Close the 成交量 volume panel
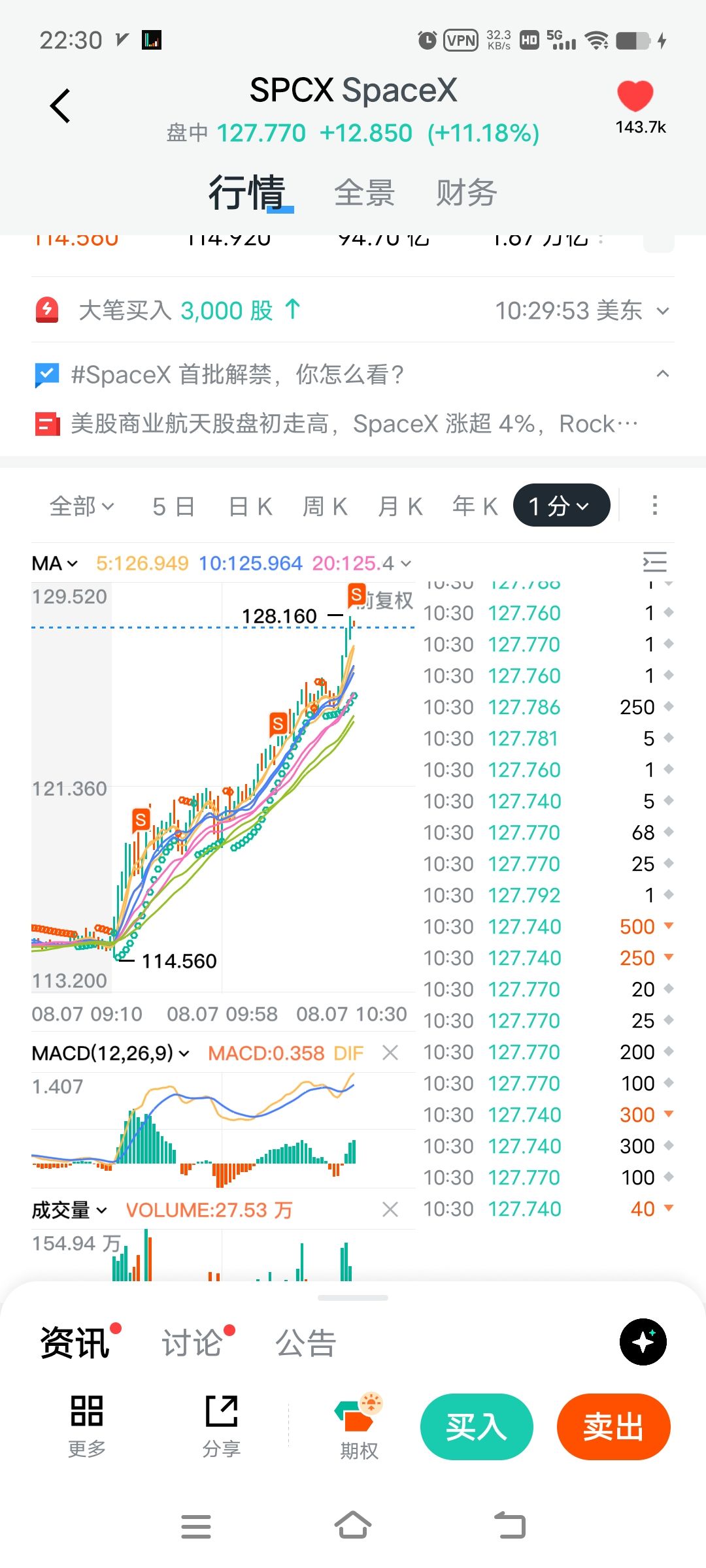The height and width of the screenshot is (1568, 706). [x=390, y=1209]
